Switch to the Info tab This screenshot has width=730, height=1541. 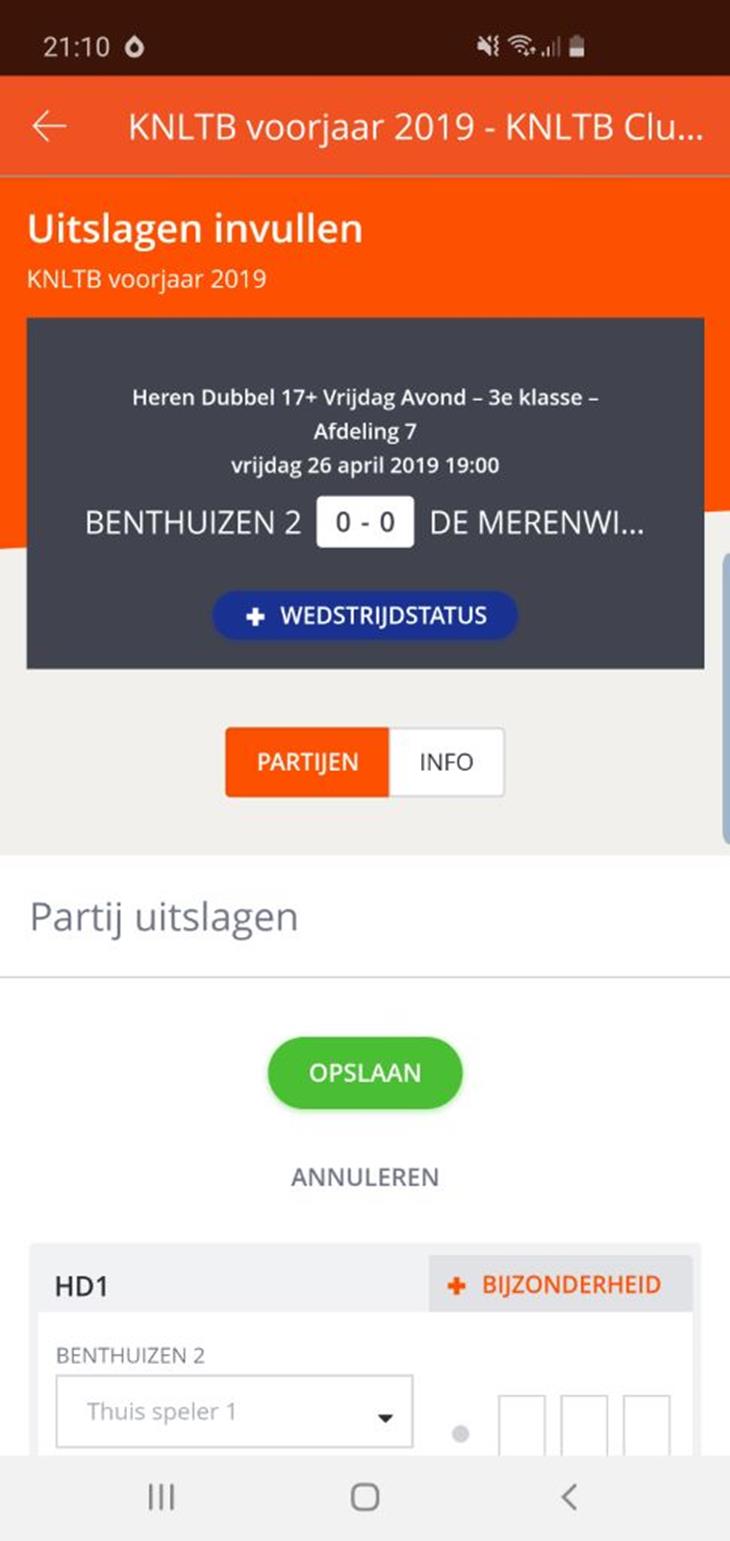446,762
